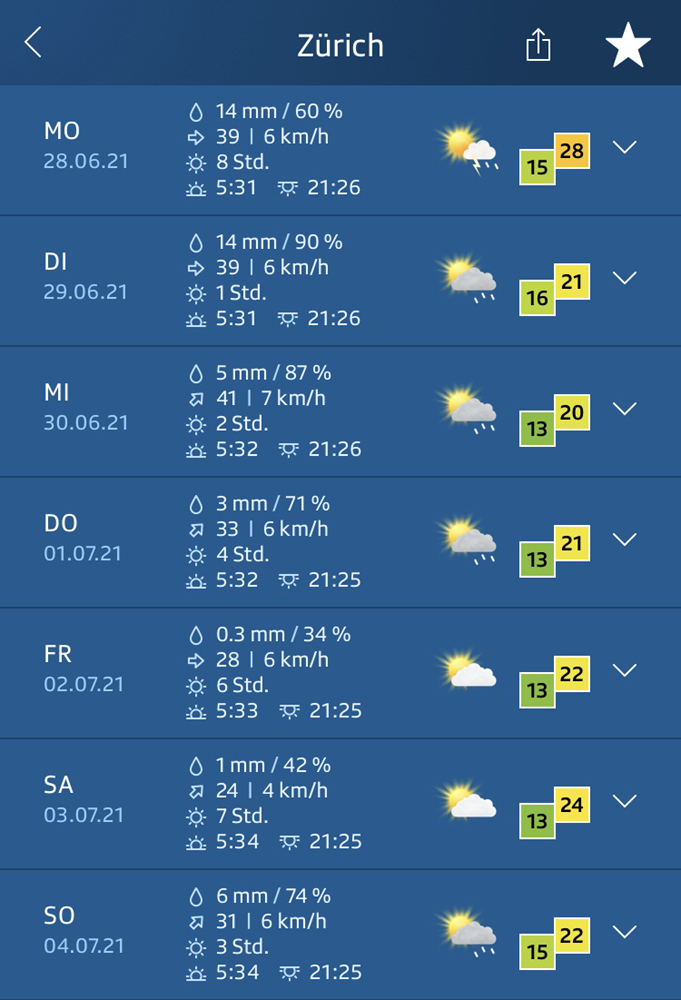Screen dimensions: 681x1000
Task: Expand Saturday 03.07.21 forecast details
Action: point(624,801)
